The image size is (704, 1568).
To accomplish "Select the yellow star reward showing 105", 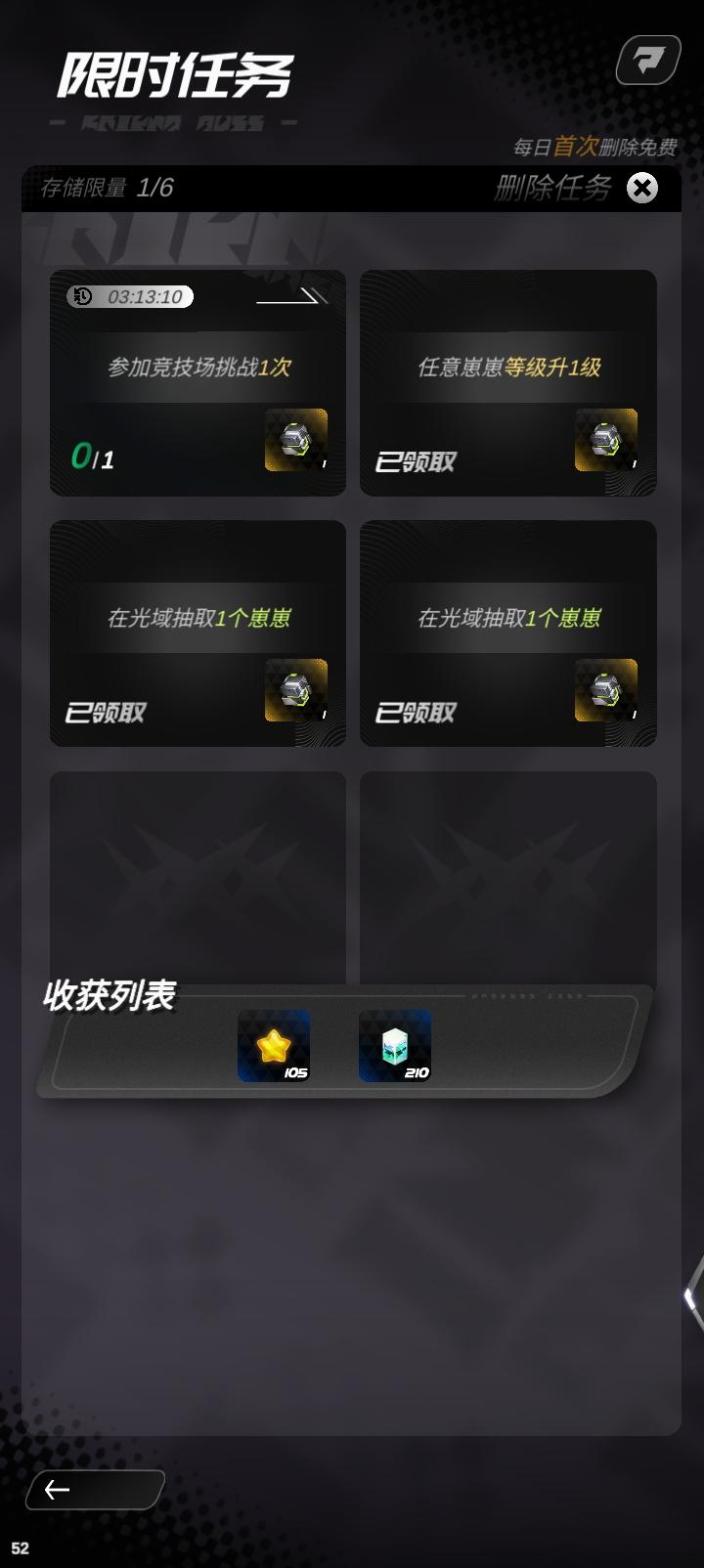I will 275,1047.
